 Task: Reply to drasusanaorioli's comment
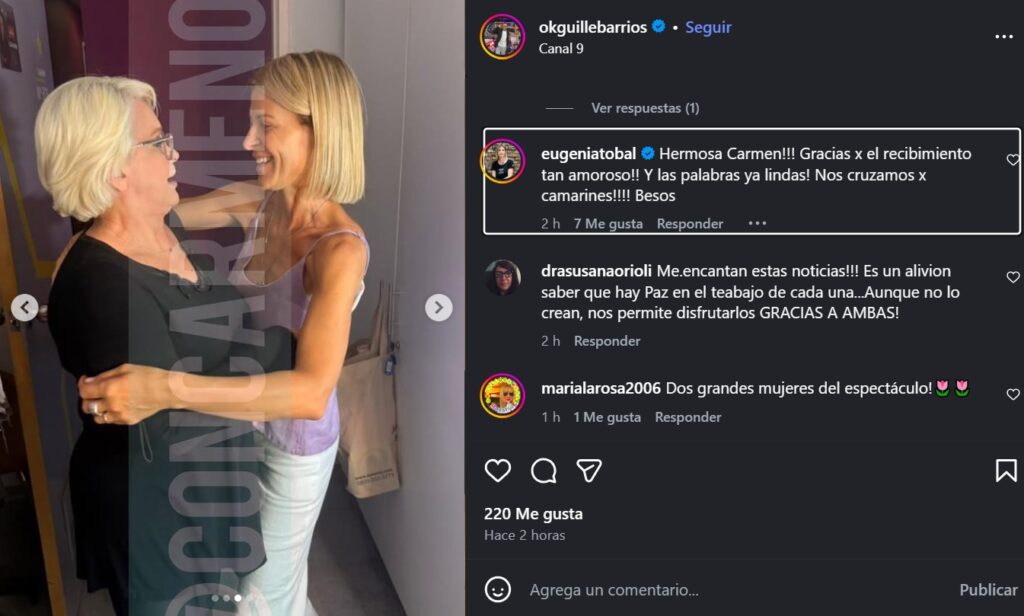click(606, 341)
